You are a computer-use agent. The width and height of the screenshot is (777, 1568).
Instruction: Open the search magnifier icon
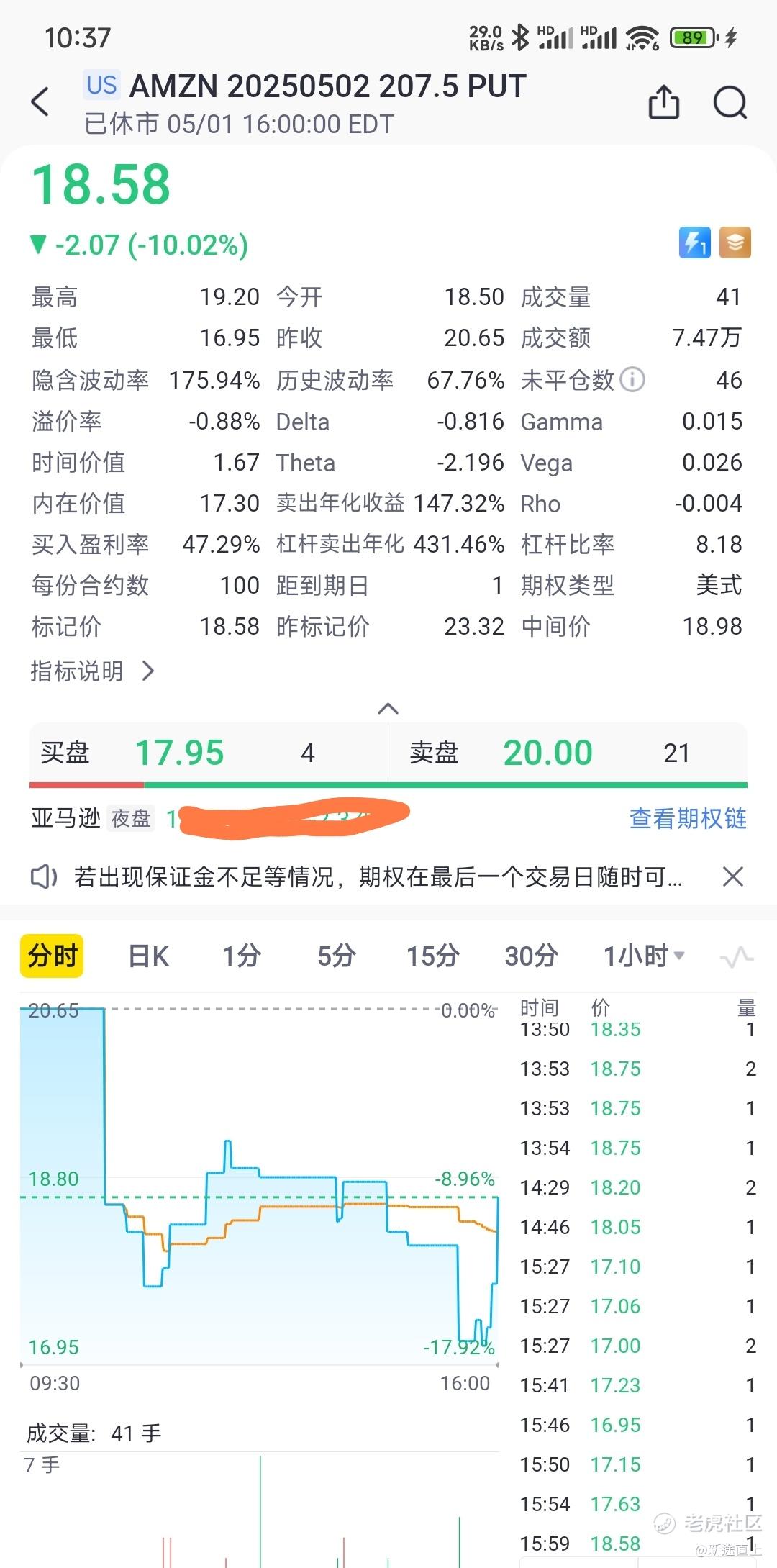[730, 101]
